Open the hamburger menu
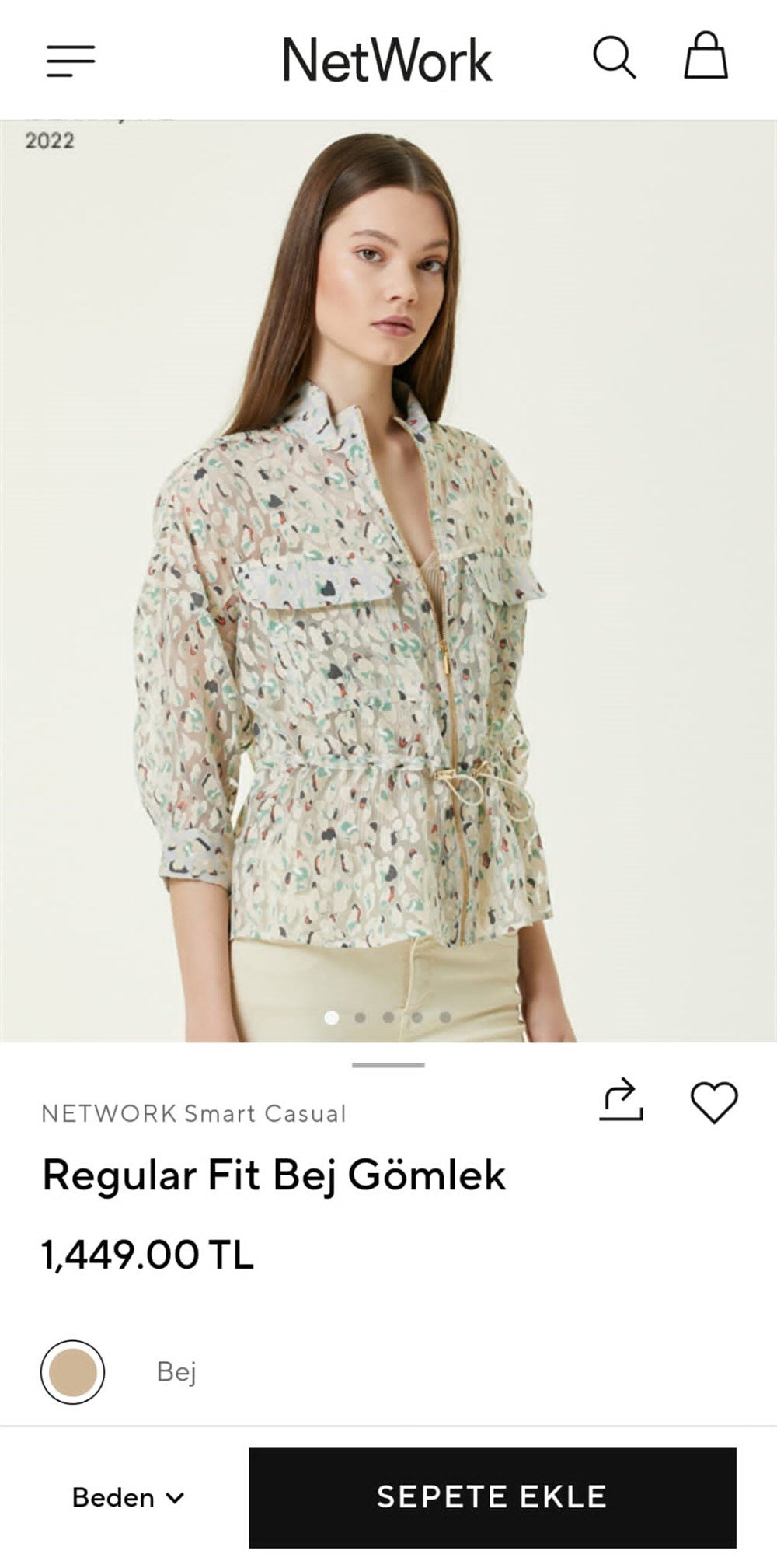The image size is (777, 1568). click(x=71, y=61)
